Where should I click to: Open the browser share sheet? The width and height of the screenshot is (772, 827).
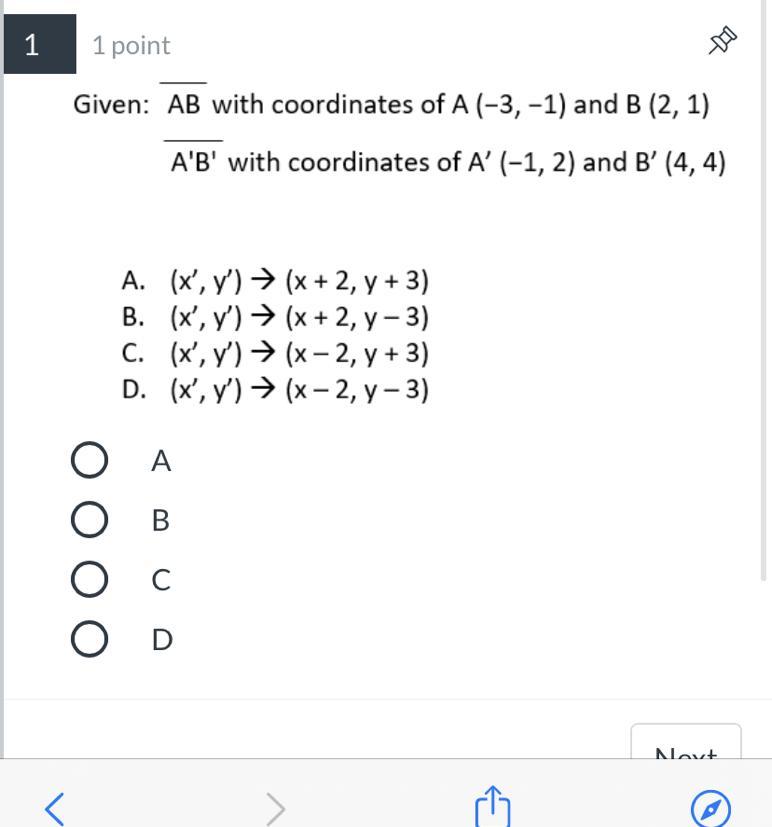492,806
